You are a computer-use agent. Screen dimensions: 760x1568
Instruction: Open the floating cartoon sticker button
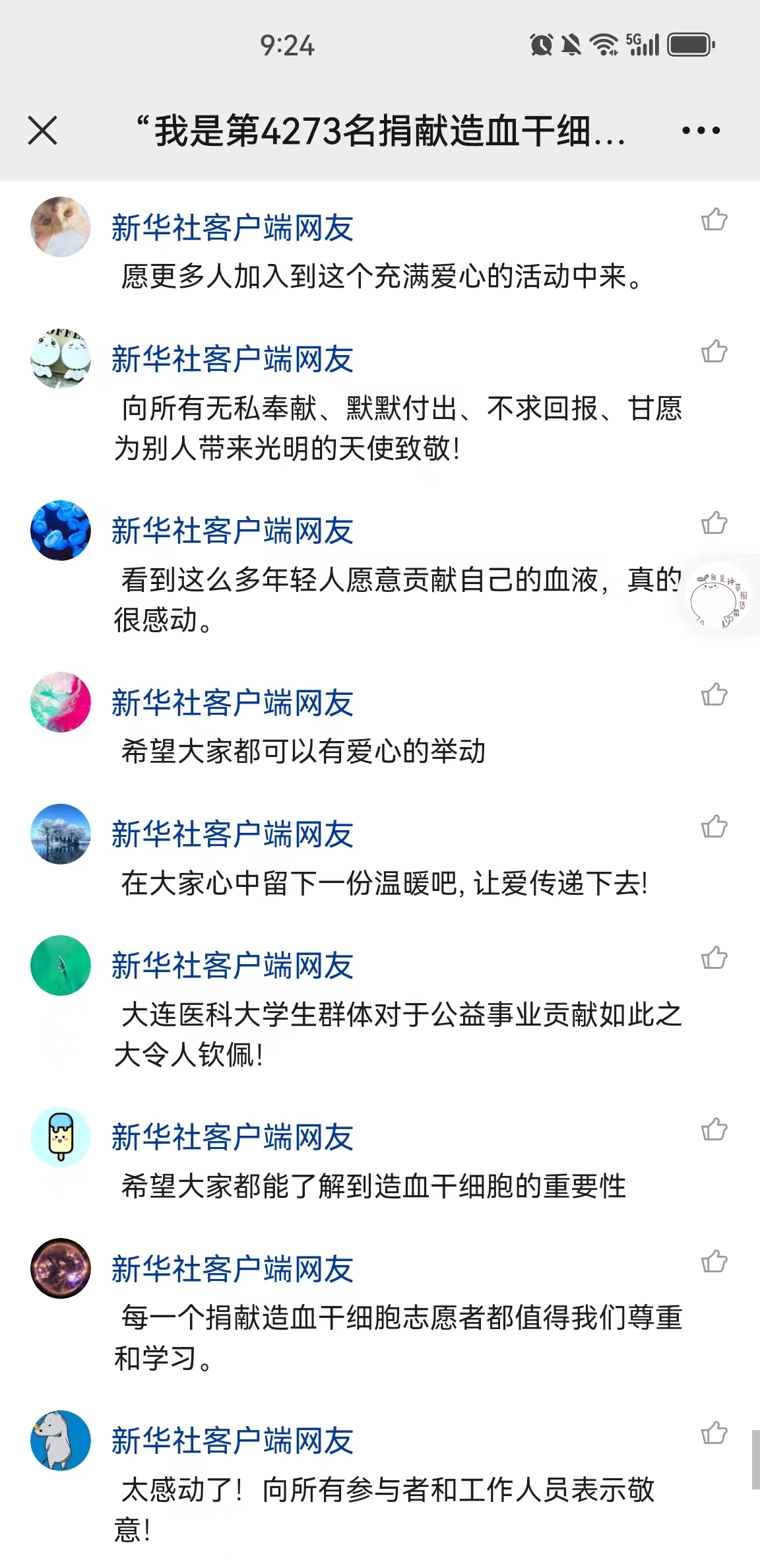tap(718, 597)
